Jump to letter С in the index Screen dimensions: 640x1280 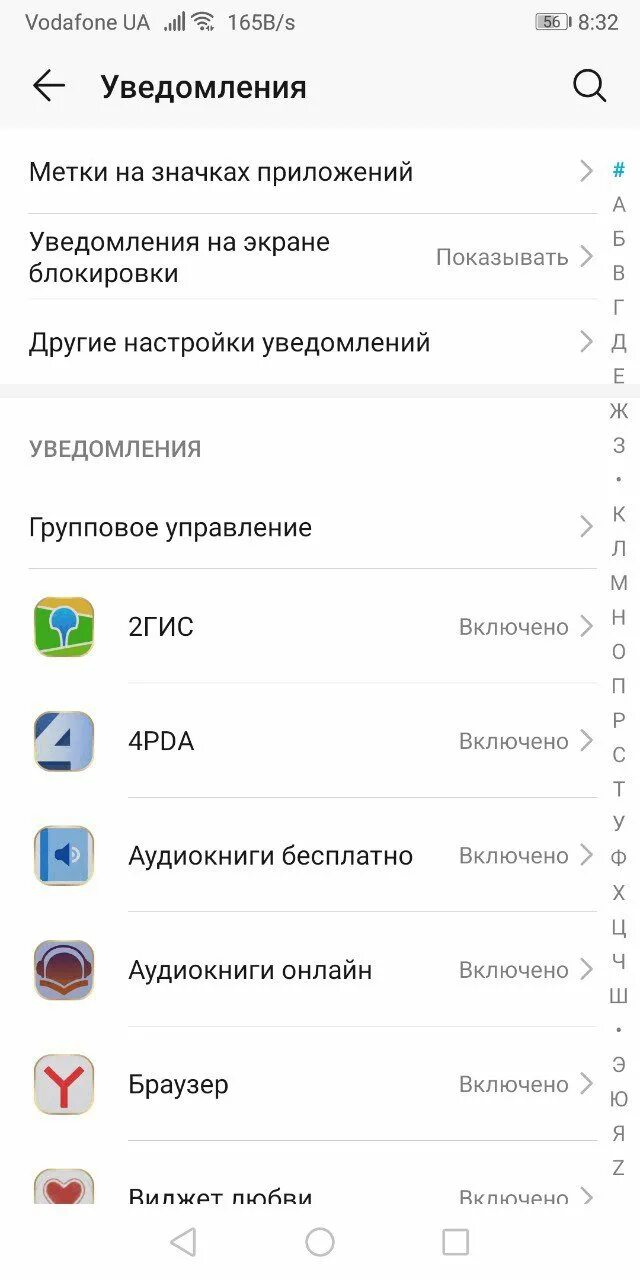pos(619,755)
